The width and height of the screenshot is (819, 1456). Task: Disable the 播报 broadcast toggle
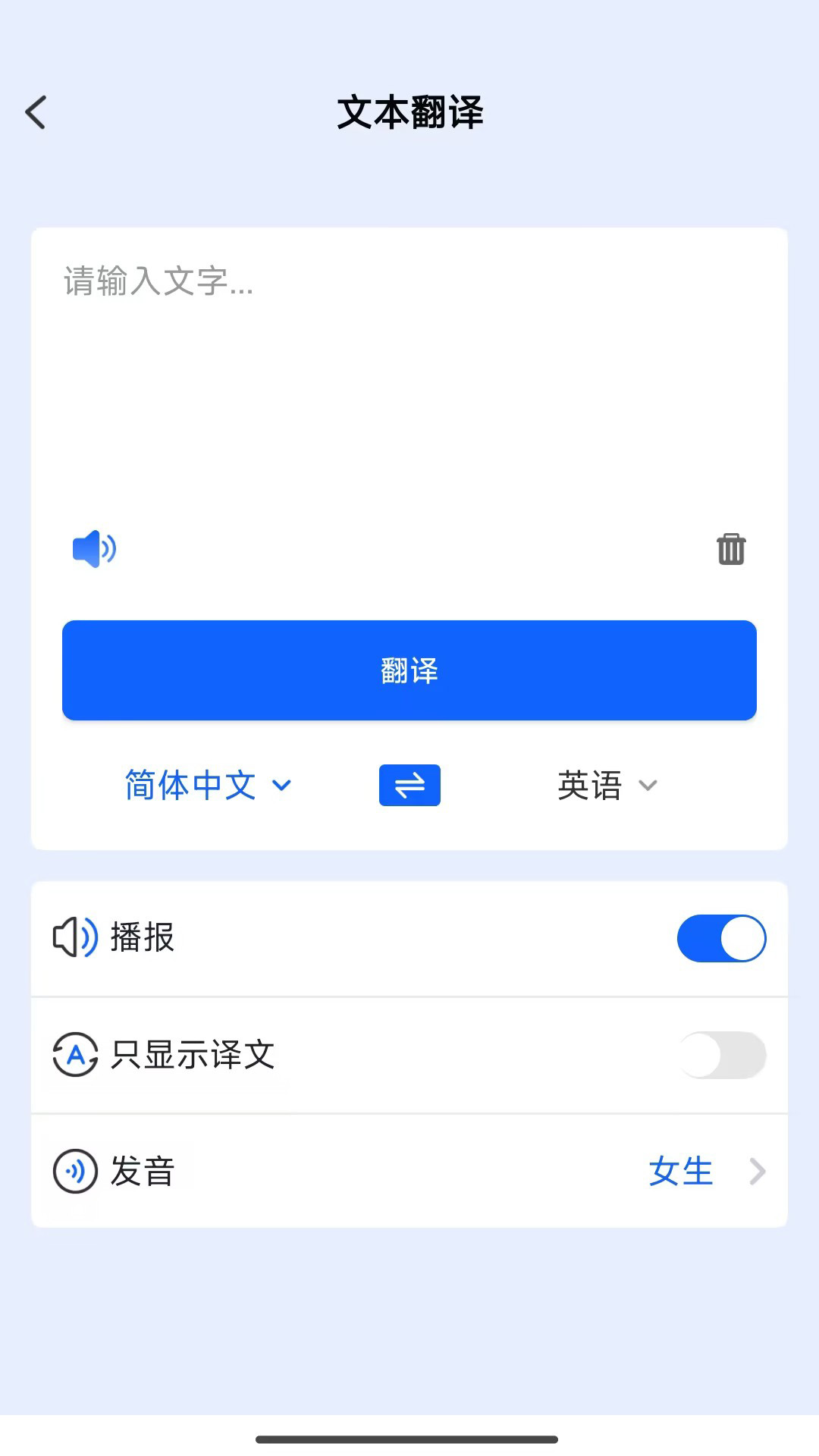click(x=721, y=937)
